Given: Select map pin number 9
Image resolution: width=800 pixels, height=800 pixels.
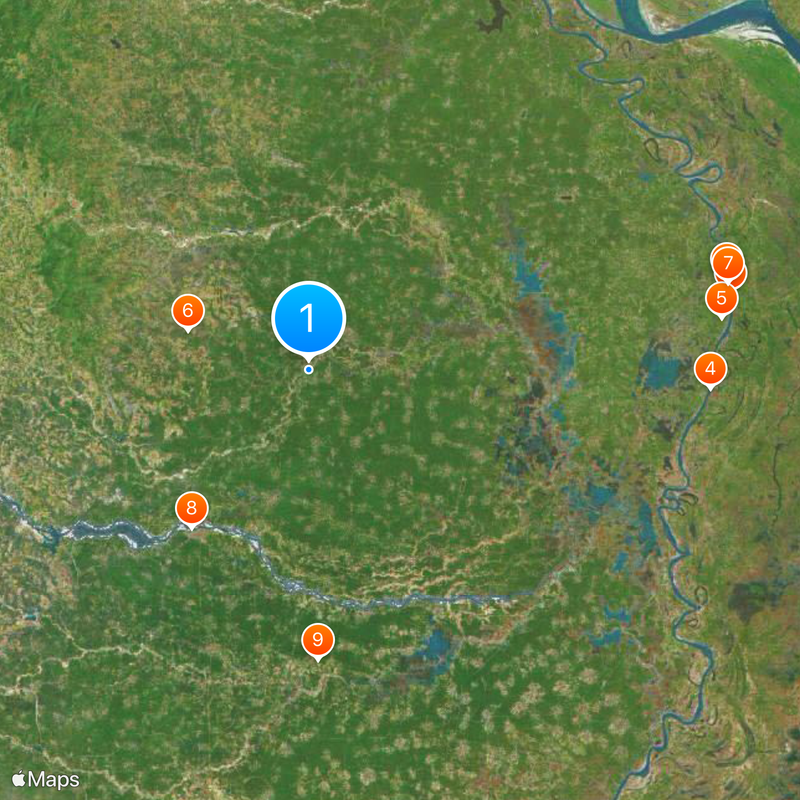Looking at the screenshot, I should coord(317,640).
